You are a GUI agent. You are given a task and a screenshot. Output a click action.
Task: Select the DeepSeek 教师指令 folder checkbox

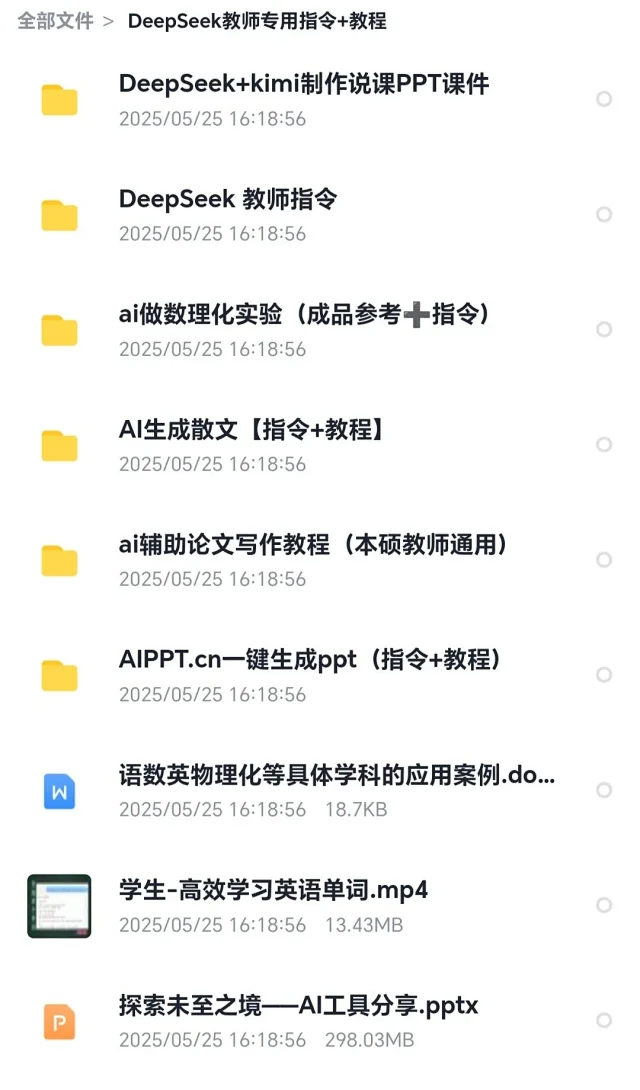click(x=604, y=214)
